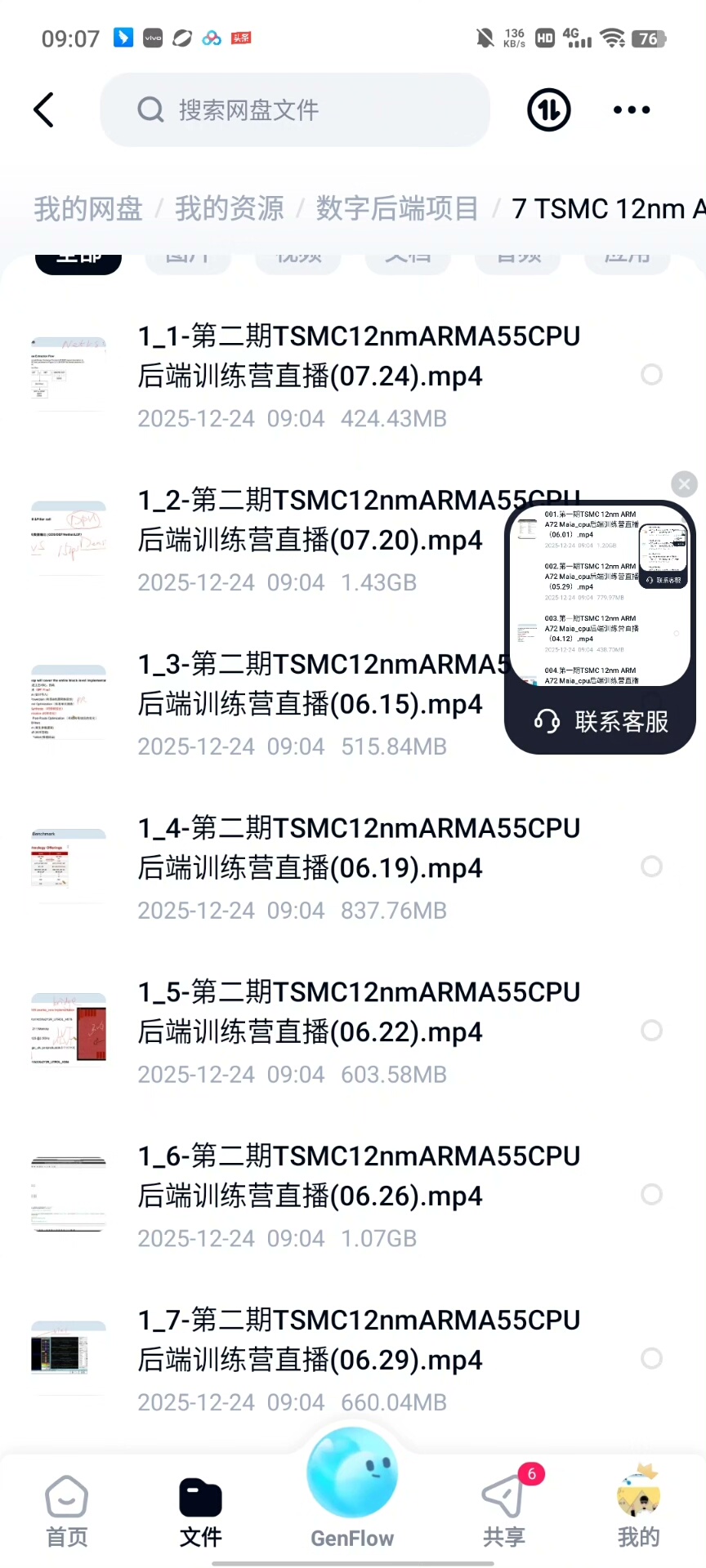Open the three-dot overflow menu
The width and height of the screenshot is (706, 1568).
pyautogui.click(x=631, y=110)
